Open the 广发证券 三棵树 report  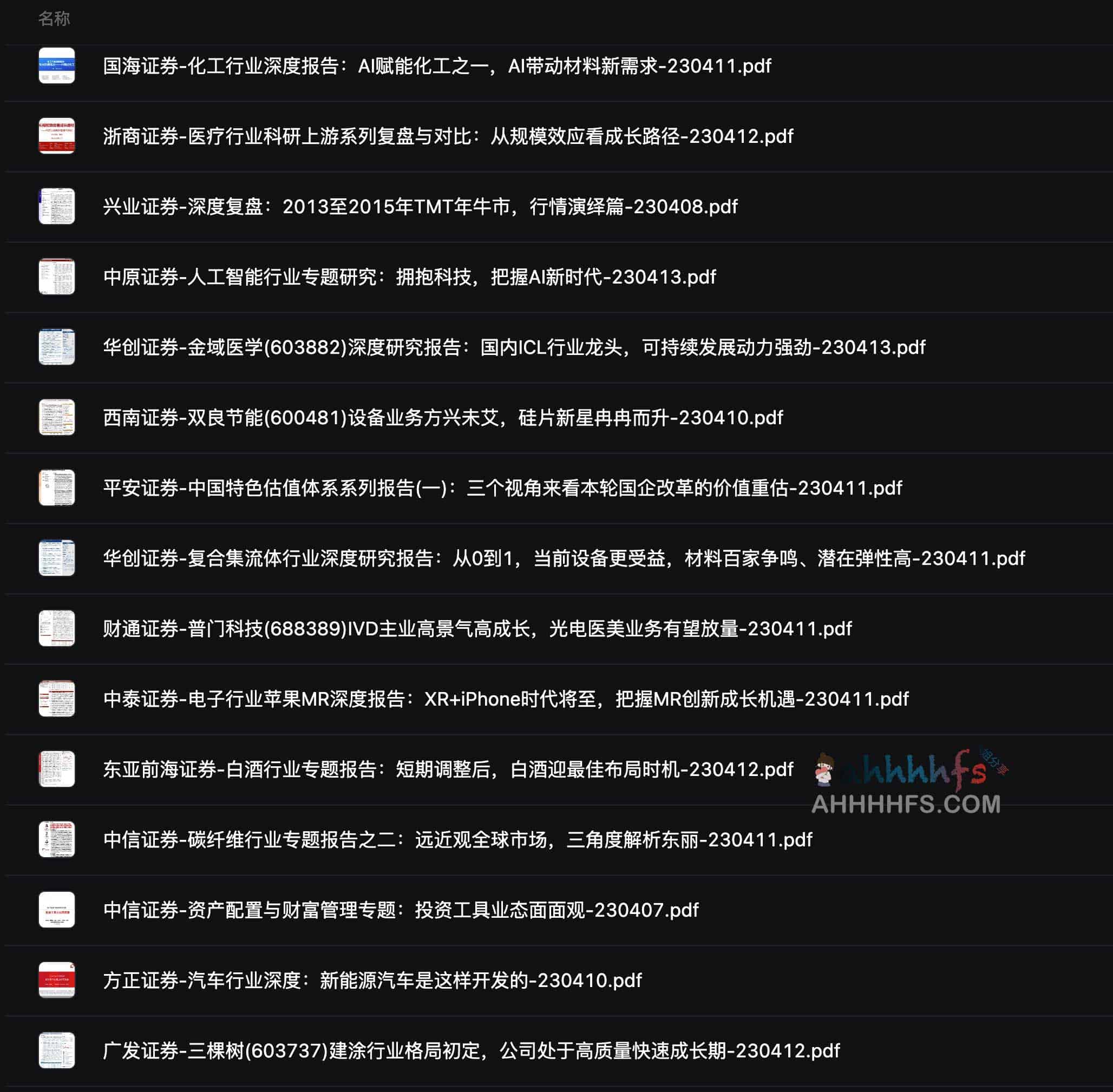click(x=471, y=1051)
